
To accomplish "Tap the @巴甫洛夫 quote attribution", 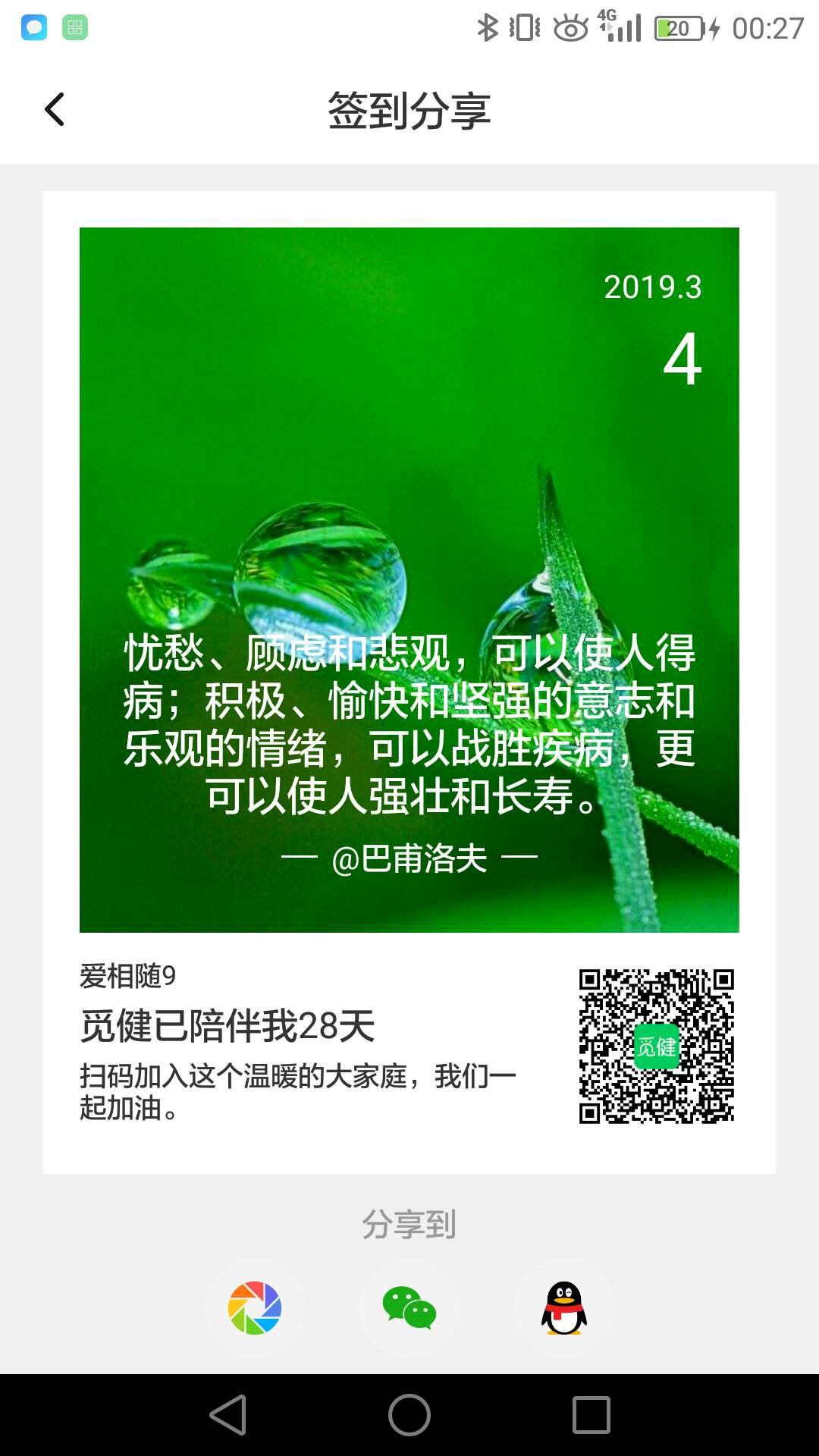I will (x=409, y=859).
